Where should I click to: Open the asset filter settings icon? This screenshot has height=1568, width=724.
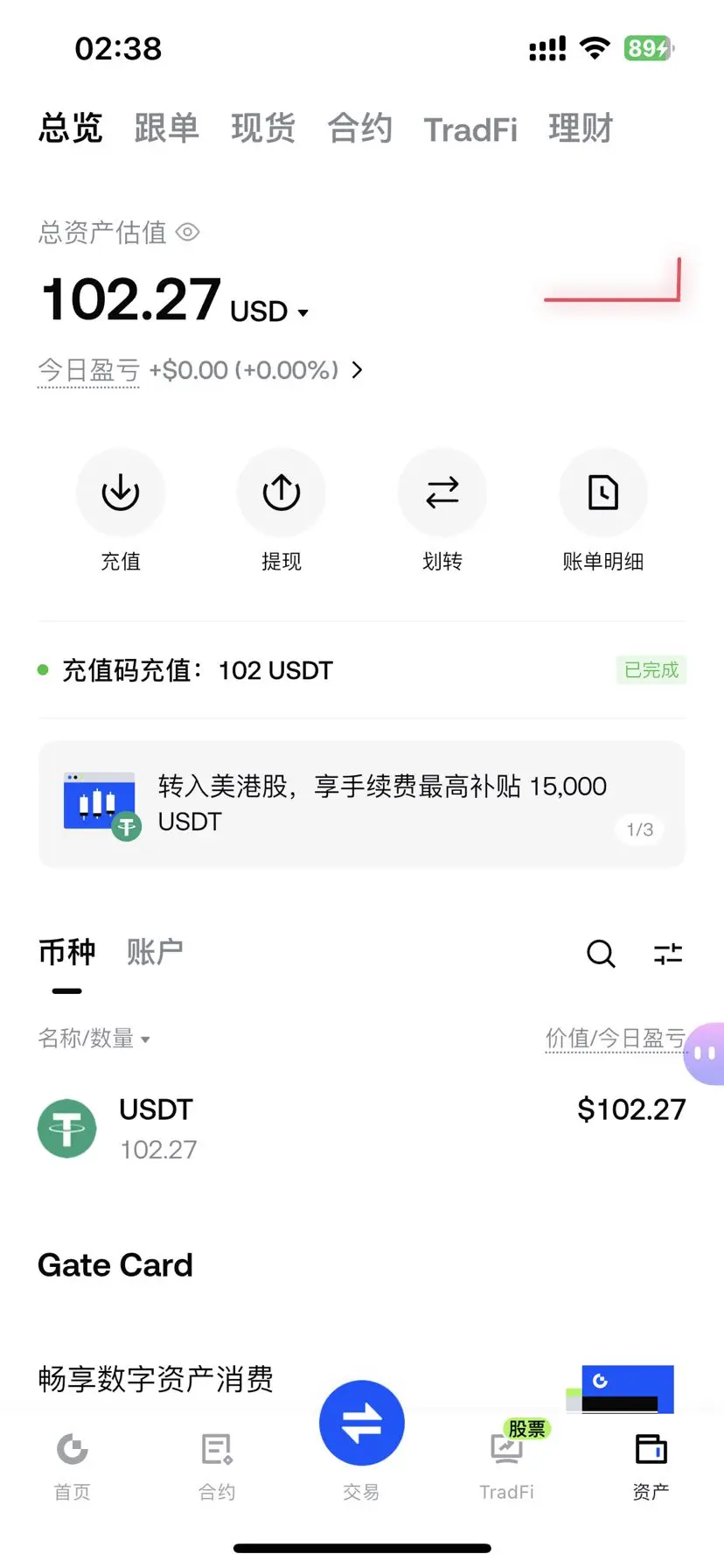[x=668, y=954]
